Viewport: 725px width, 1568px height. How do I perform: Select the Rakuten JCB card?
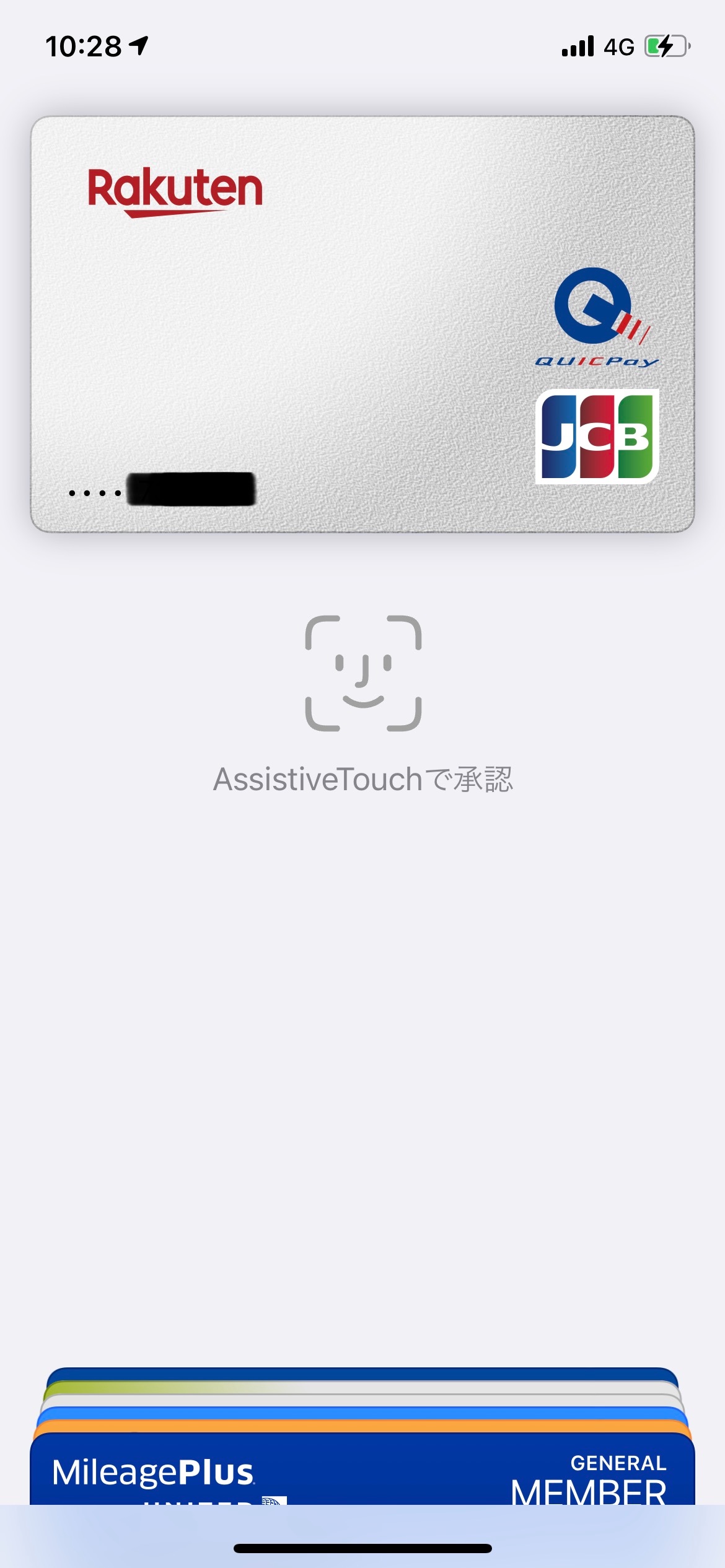point(362,323)
